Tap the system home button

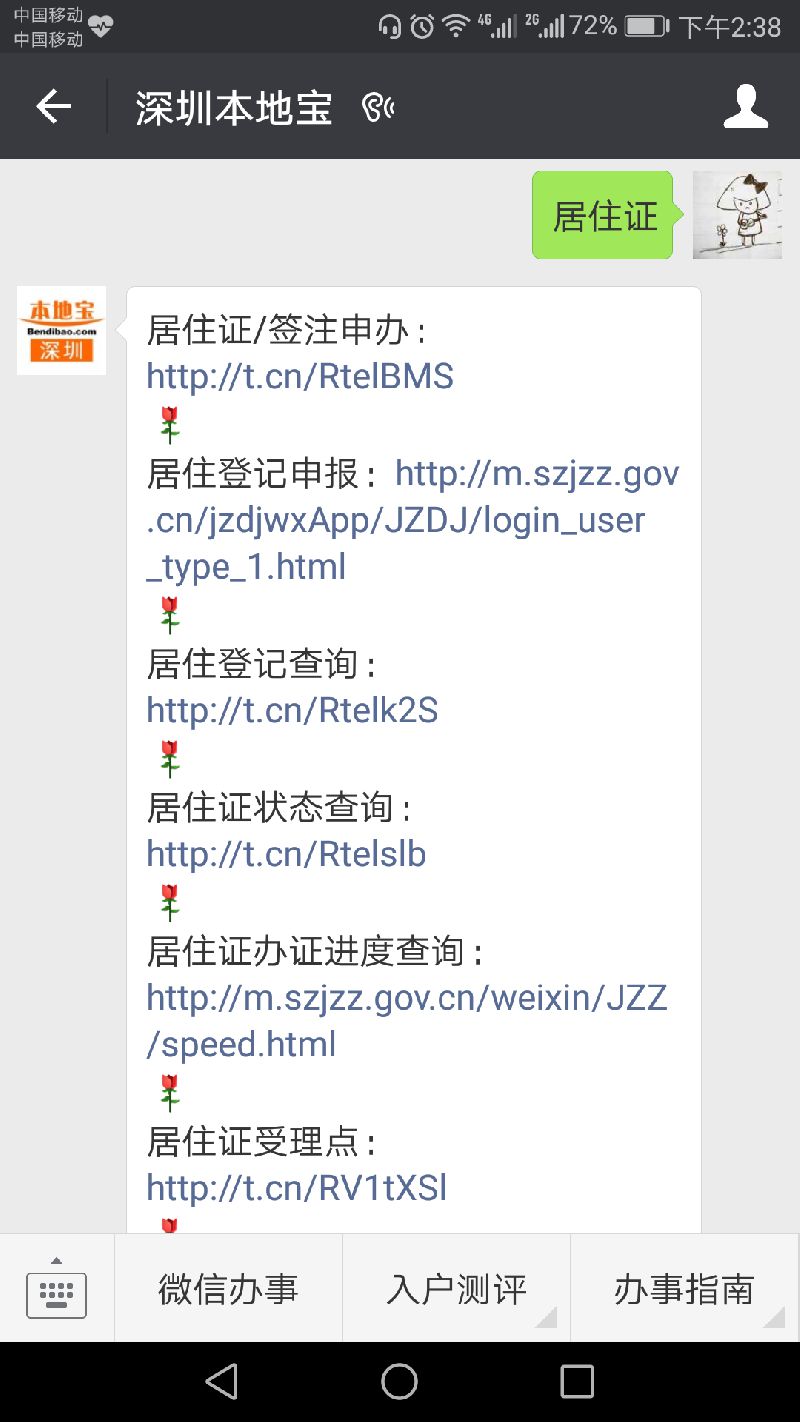point(399,1381)
